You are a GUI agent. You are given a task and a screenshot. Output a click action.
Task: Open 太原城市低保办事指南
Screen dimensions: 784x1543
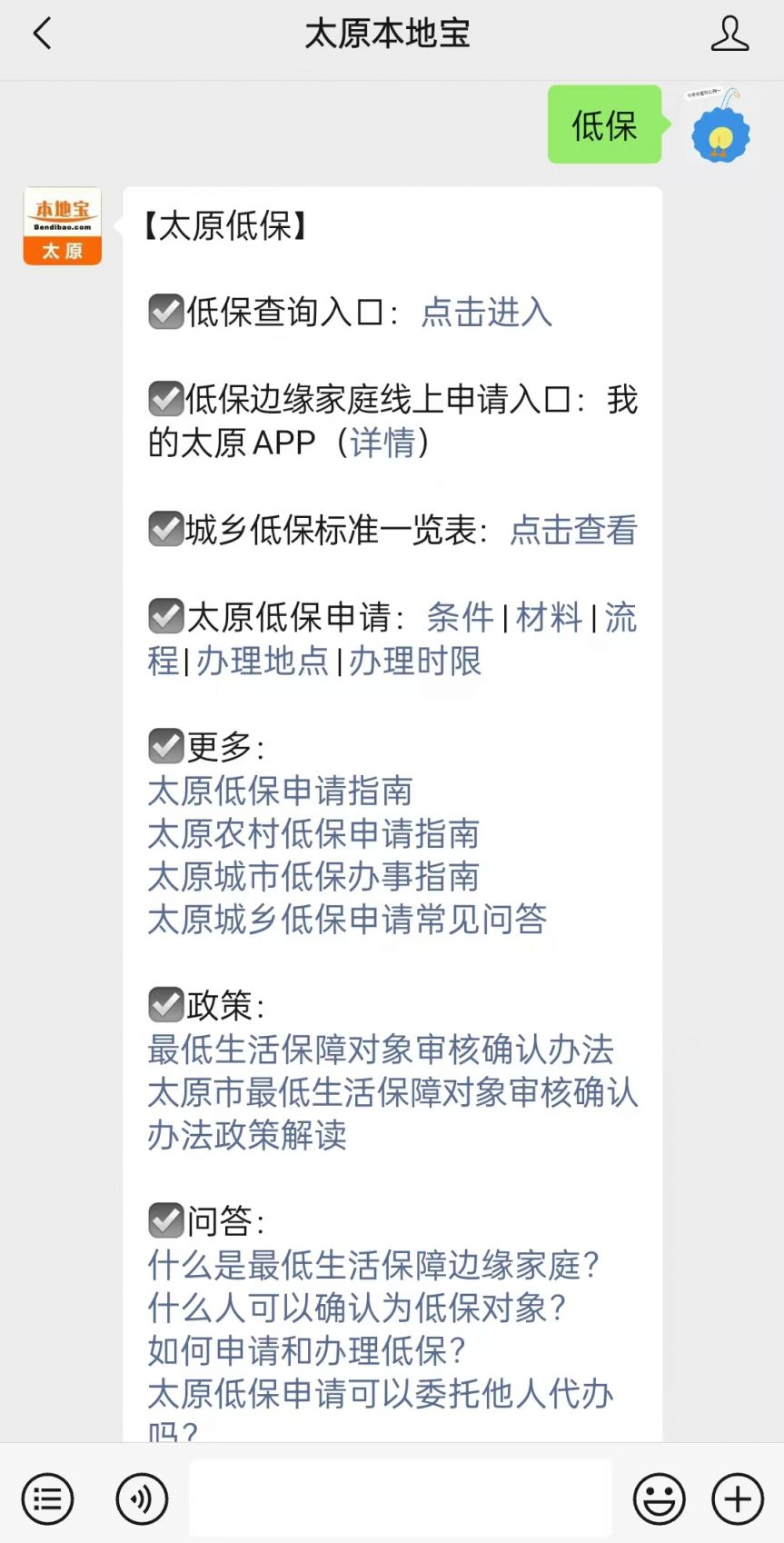(x=313, y=876)
